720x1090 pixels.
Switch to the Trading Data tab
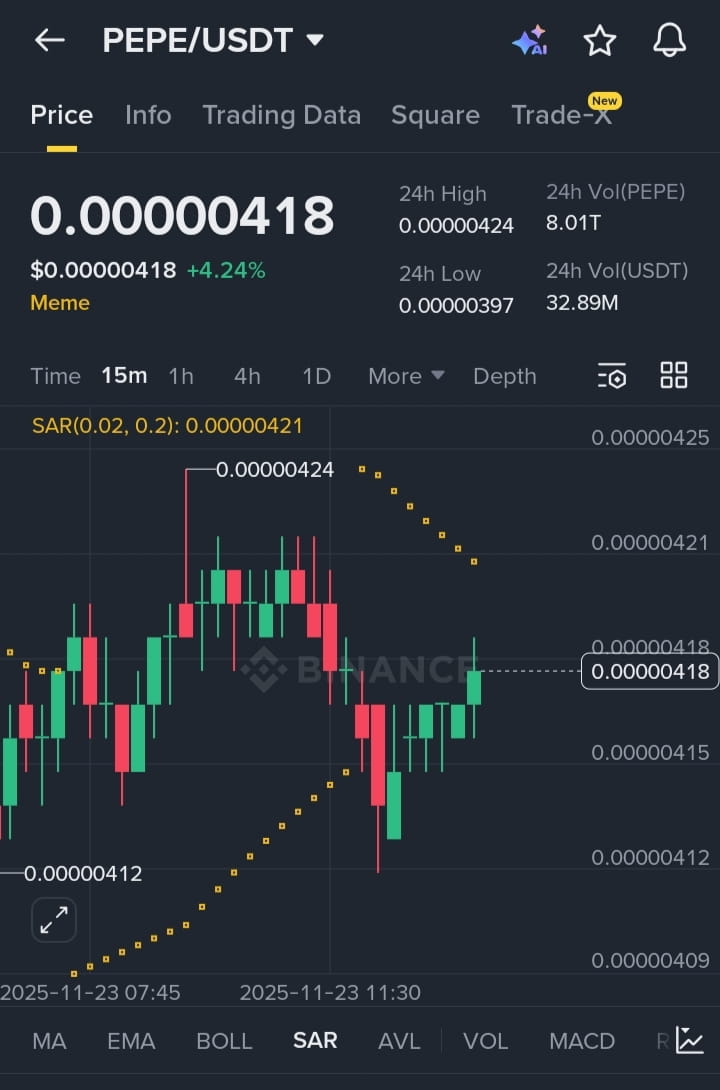(x=281, y=115)
